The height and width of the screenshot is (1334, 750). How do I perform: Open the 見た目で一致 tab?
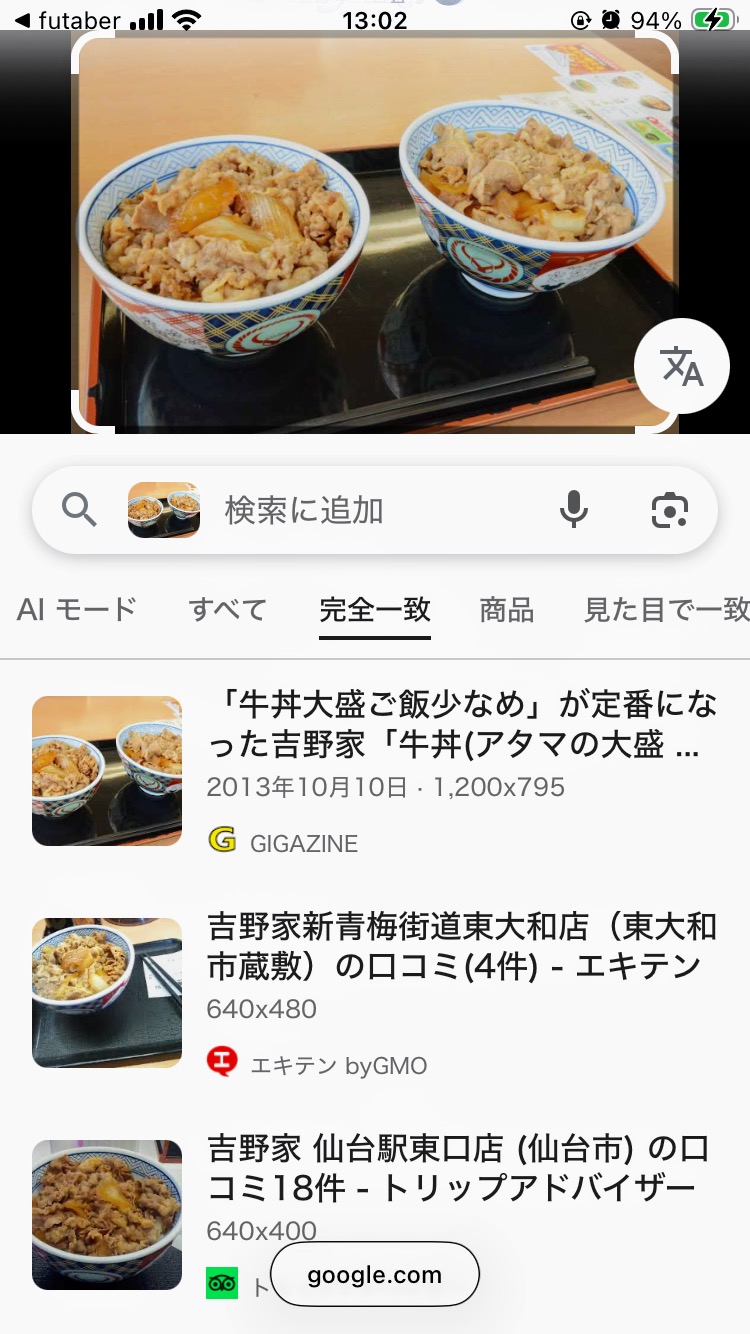[x=666, y=609]
